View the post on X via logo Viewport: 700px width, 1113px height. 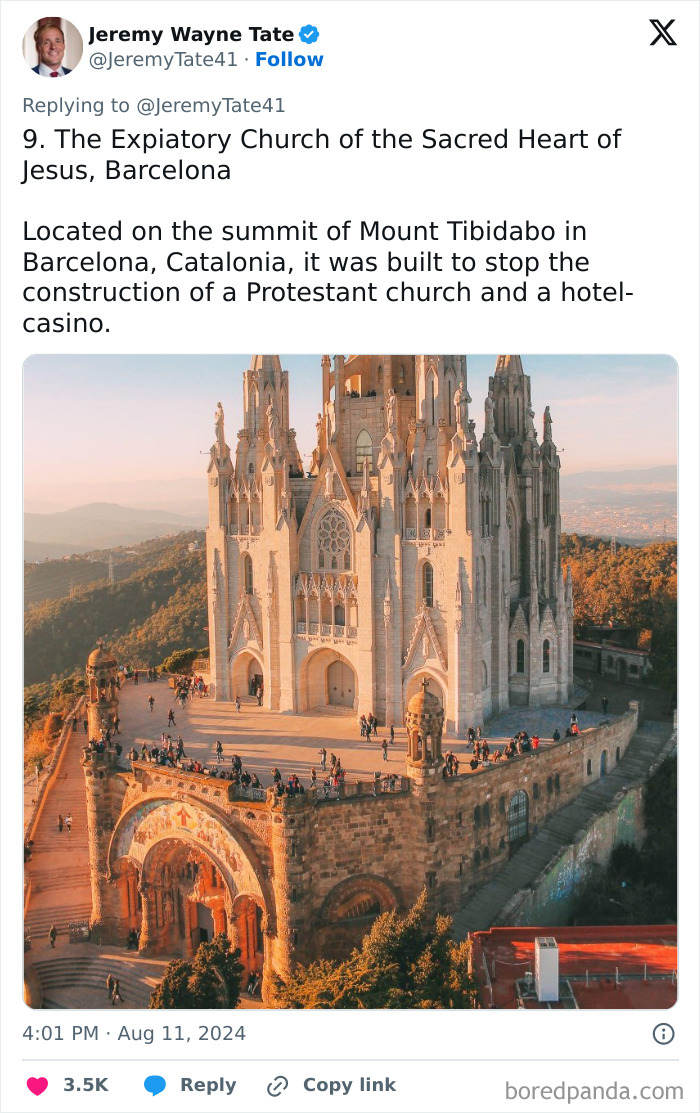[x=662, y=33]
